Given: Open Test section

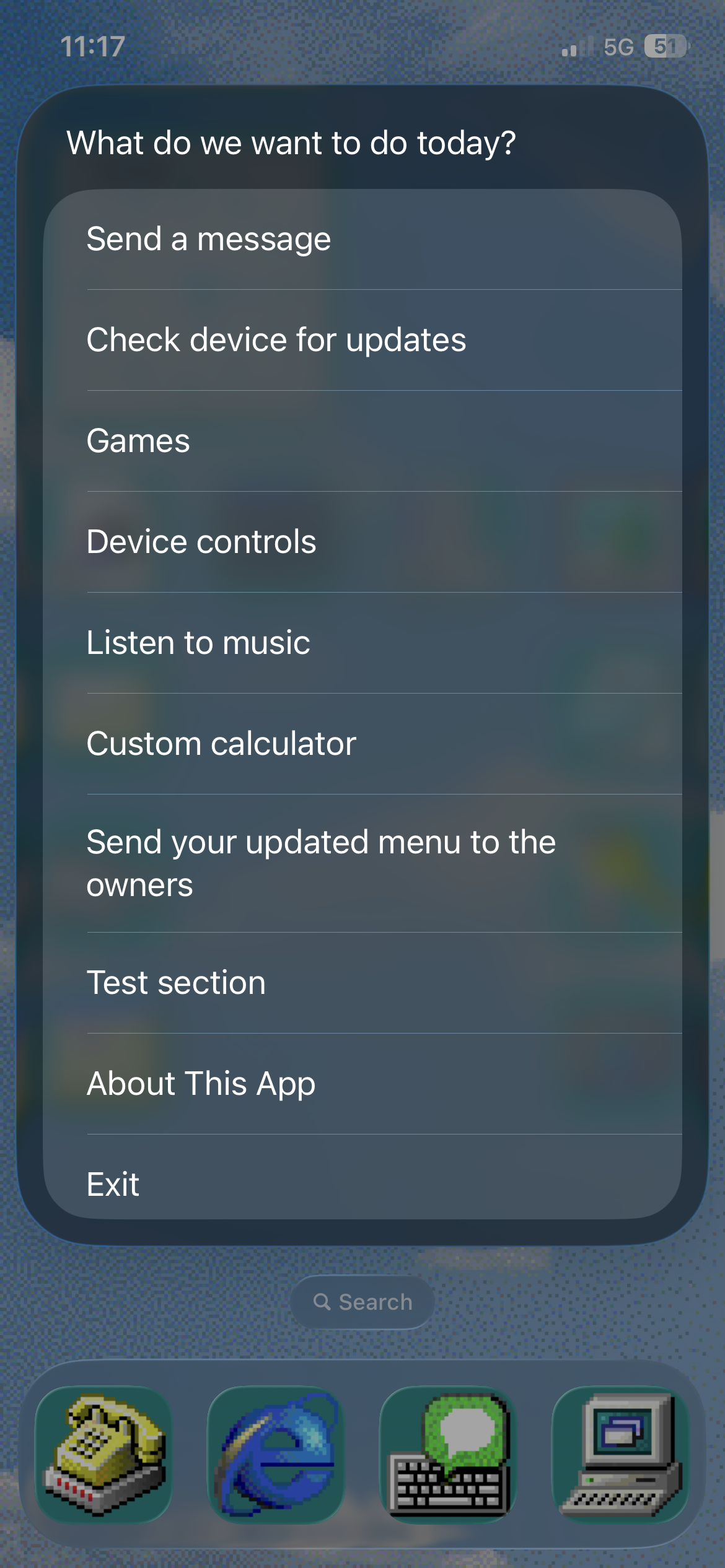Looking at the screenshot, I should 362,983.
